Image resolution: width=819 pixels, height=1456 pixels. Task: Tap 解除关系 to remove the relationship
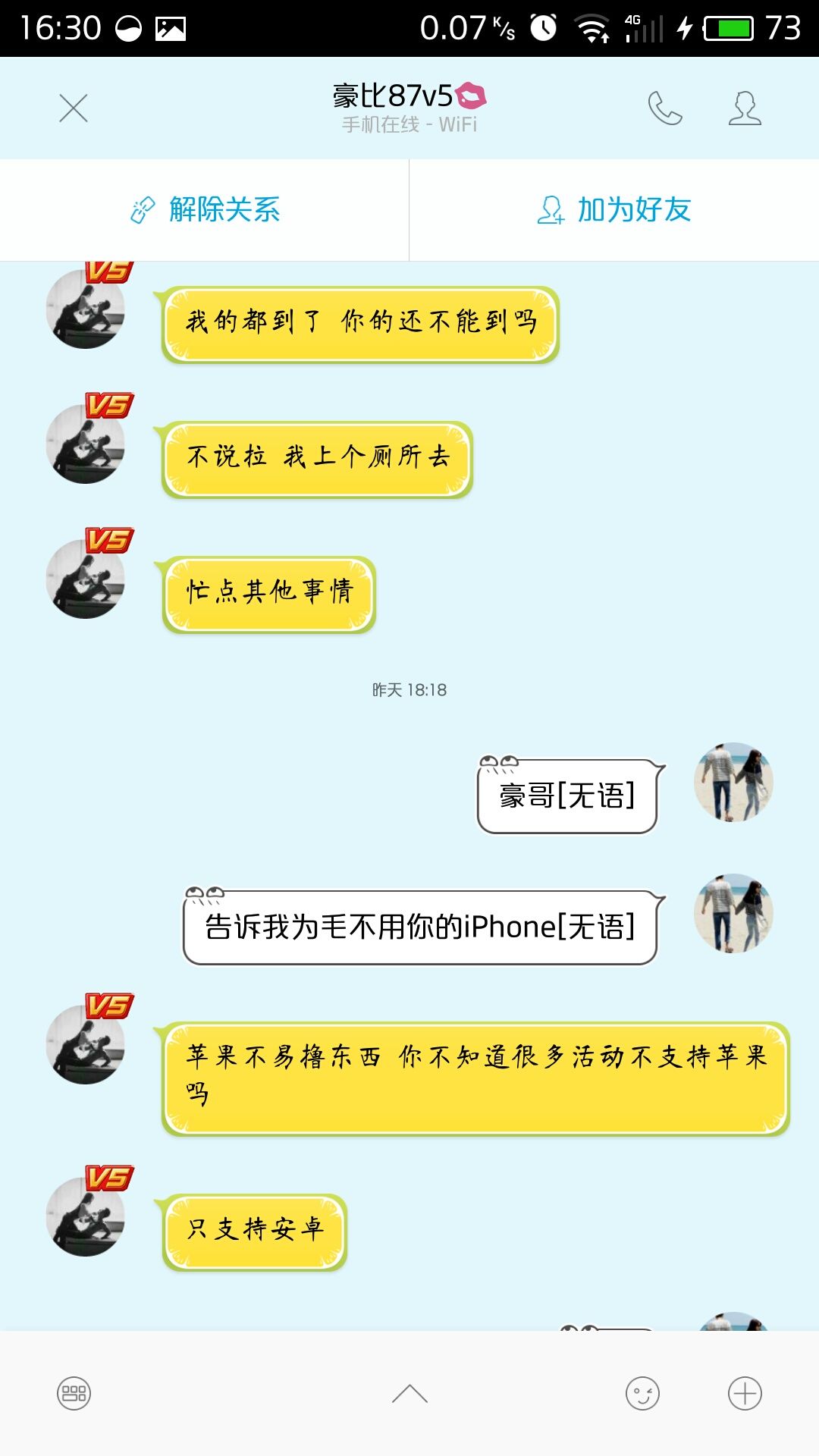pyautogui.click(x=205, y=210)
